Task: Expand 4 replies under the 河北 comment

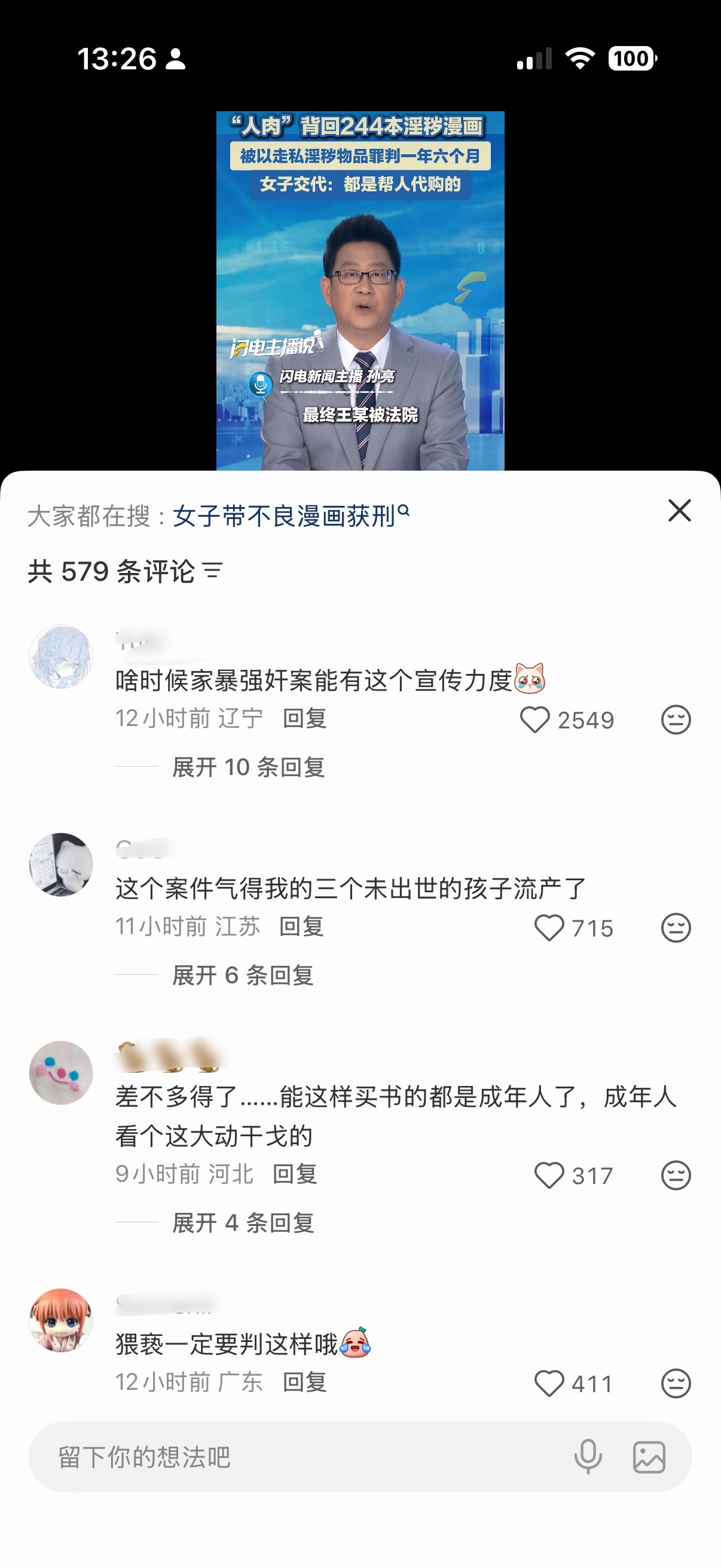Action: [x=242, y=1222]
